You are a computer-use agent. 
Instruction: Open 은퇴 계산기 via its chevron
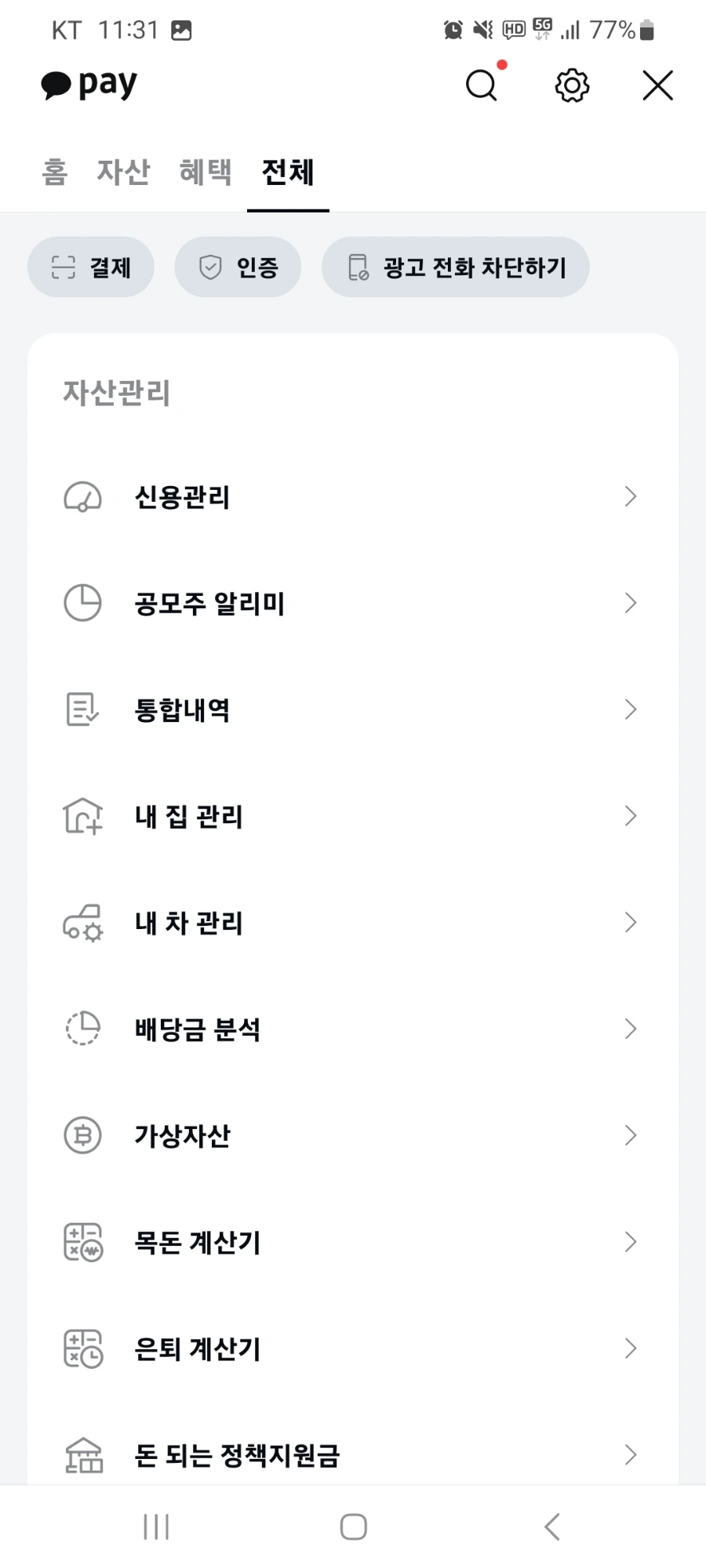click(631, 1348)
